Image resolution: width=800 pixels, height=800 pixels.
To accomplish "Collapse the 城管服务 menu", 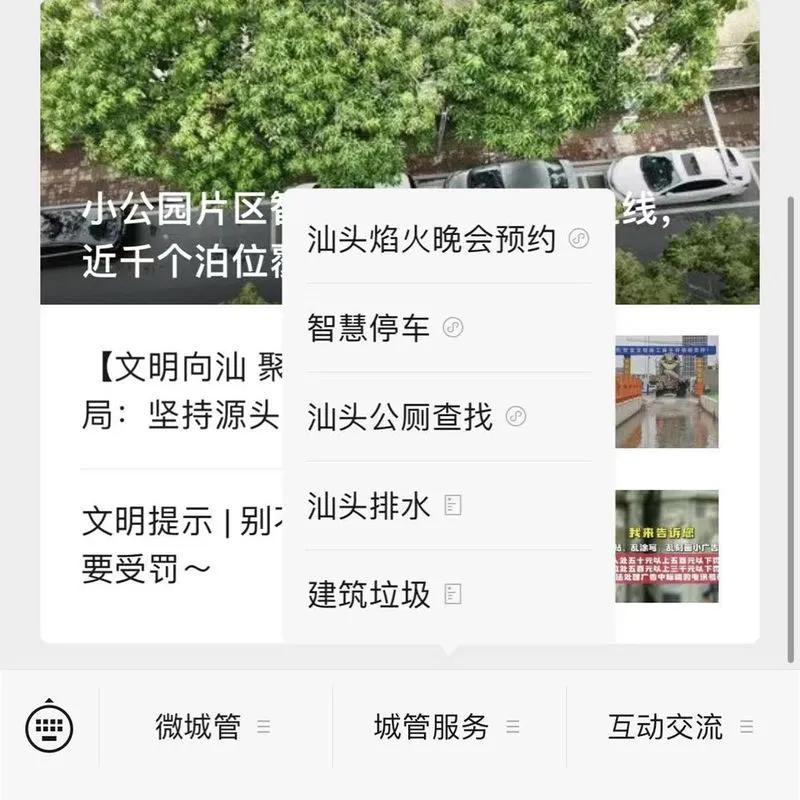I will click(x=447, y=727).
